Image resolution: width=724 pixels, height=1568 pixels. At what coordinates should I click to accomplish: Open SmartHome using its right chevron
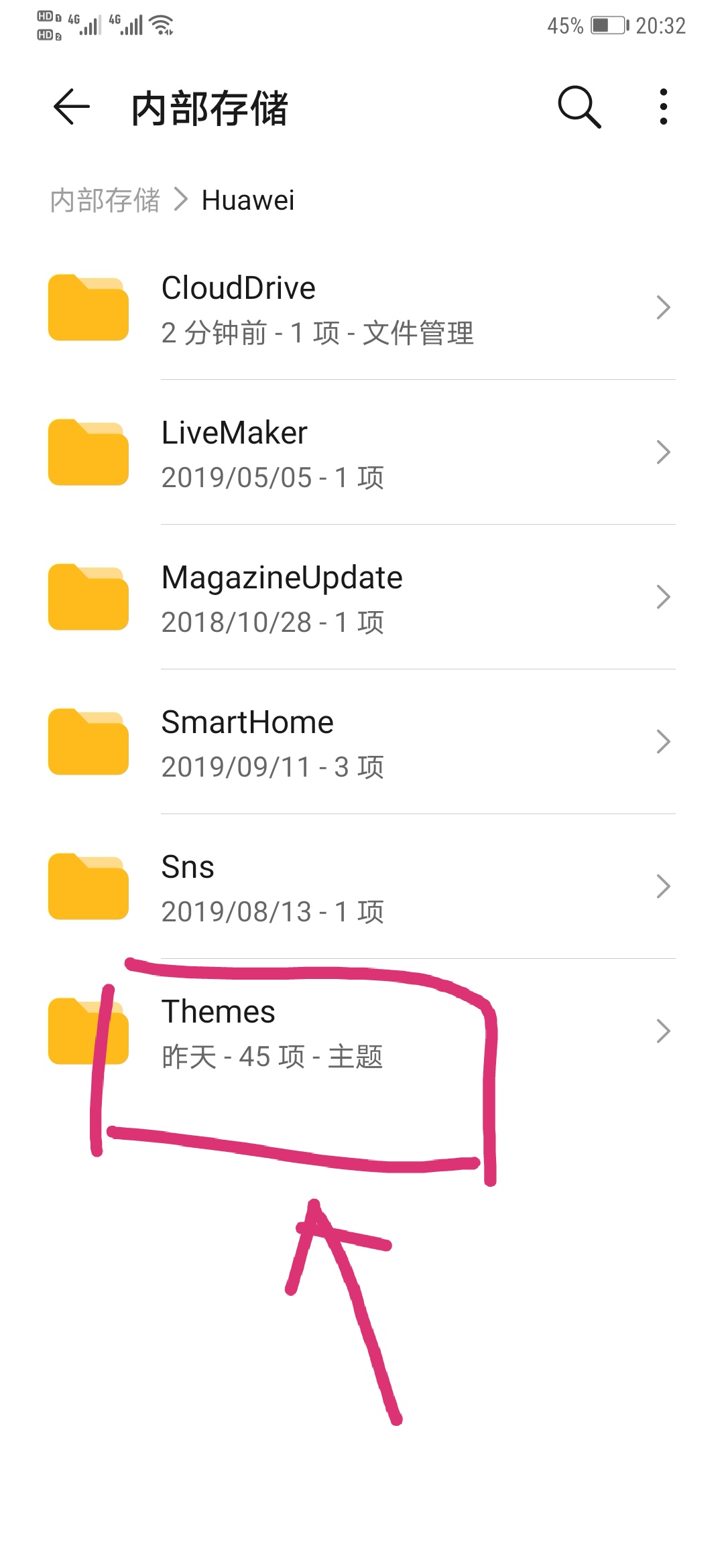[664, 740]
